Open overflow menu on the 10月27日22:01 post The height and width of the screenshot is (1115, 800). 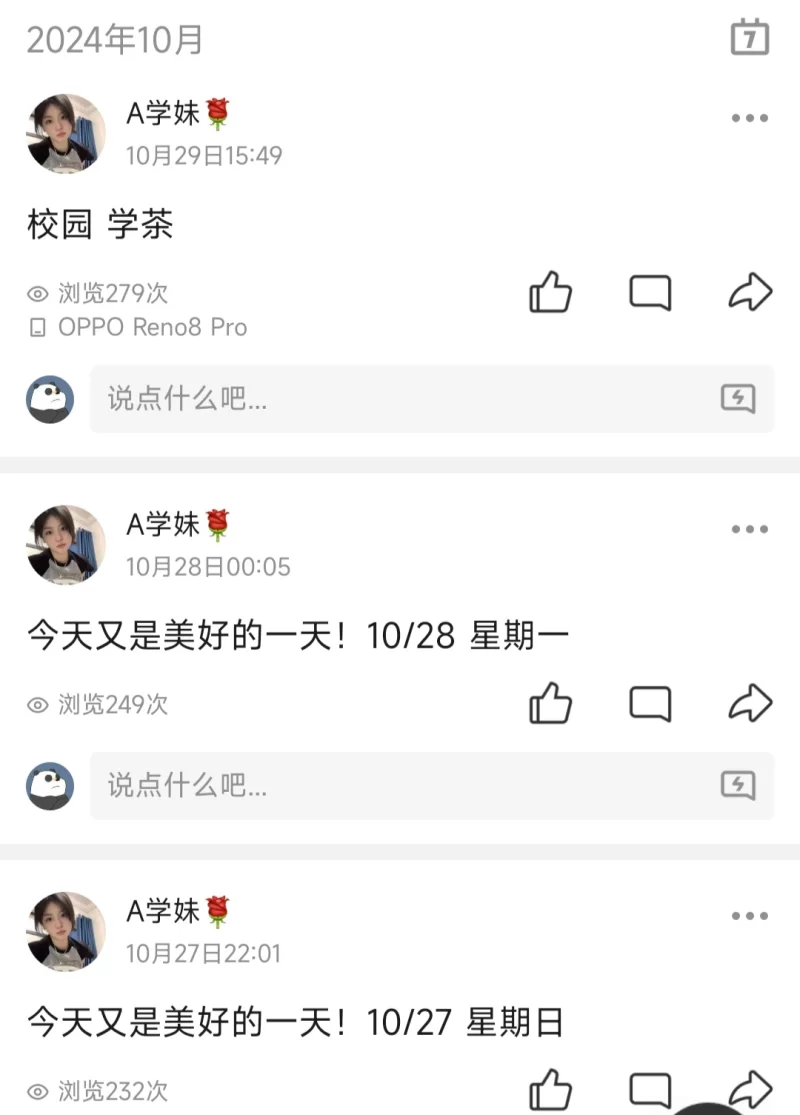tap(750, 916)
